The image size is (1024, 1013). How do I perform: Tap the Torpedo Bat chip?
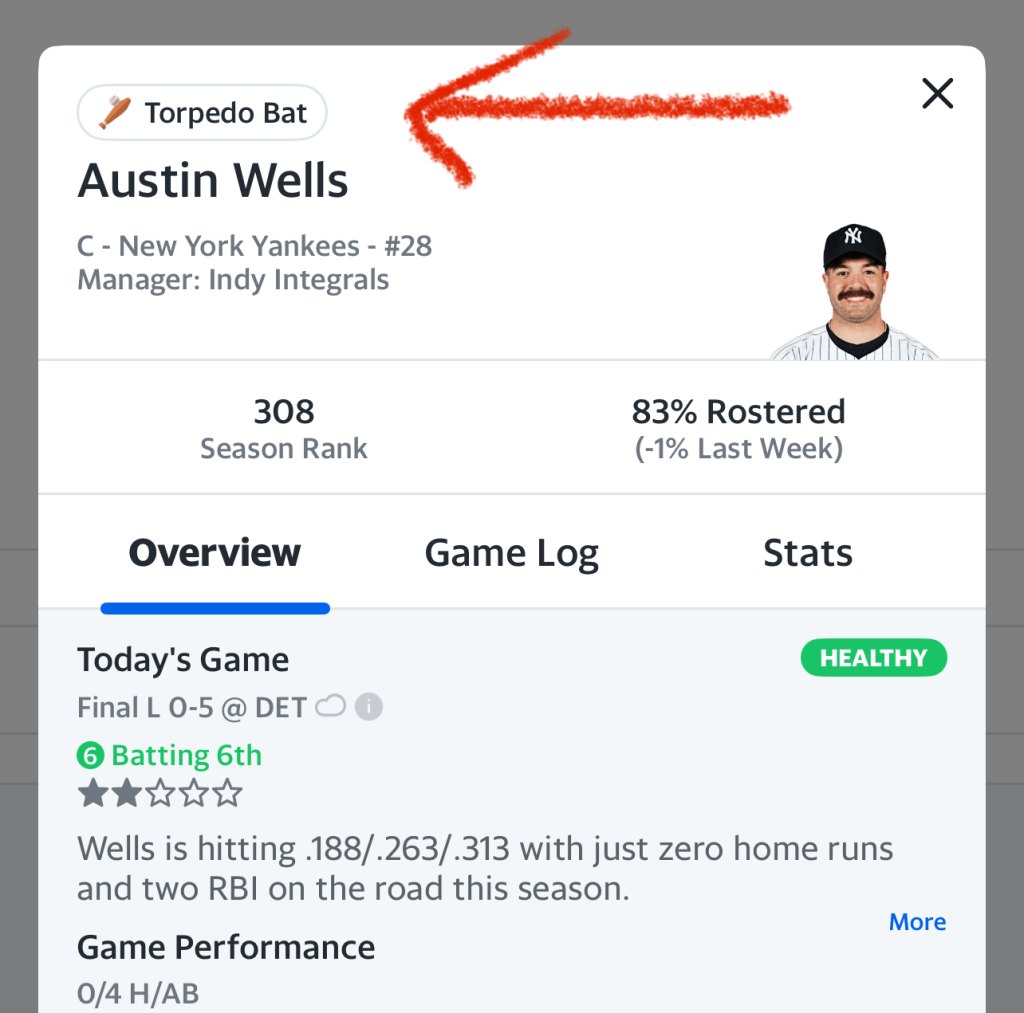pyautogui.click(x=202, y=113)
